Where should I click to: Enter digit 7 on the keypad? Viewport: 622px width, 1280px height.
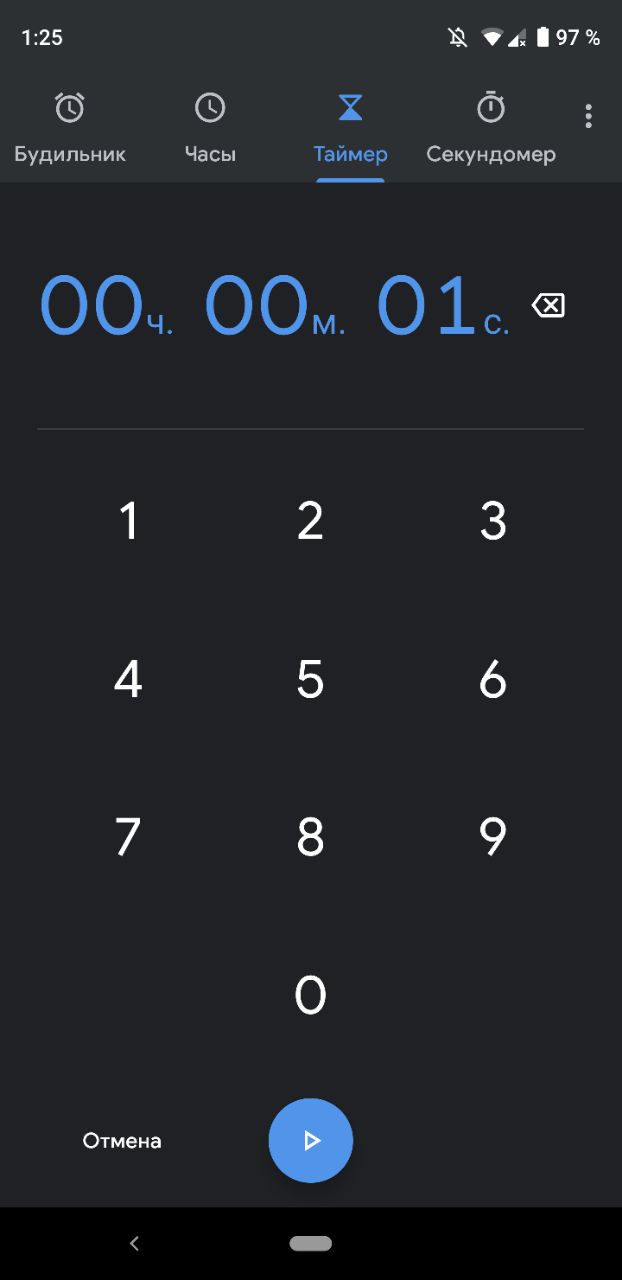pyautogui.click(x=128, y=837)
